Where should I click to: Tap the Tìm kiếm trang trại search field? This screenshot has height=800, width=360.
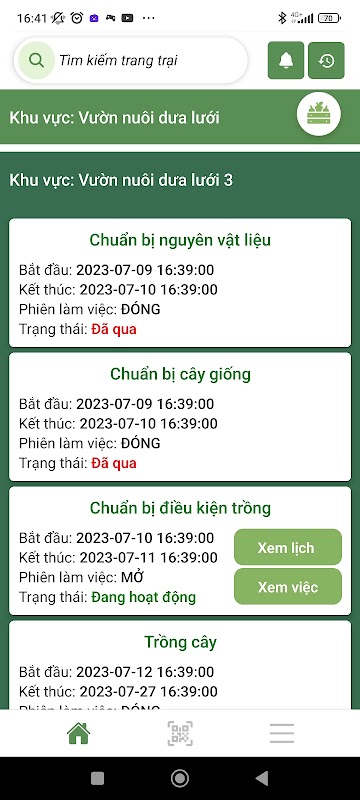tap(131, 61)
